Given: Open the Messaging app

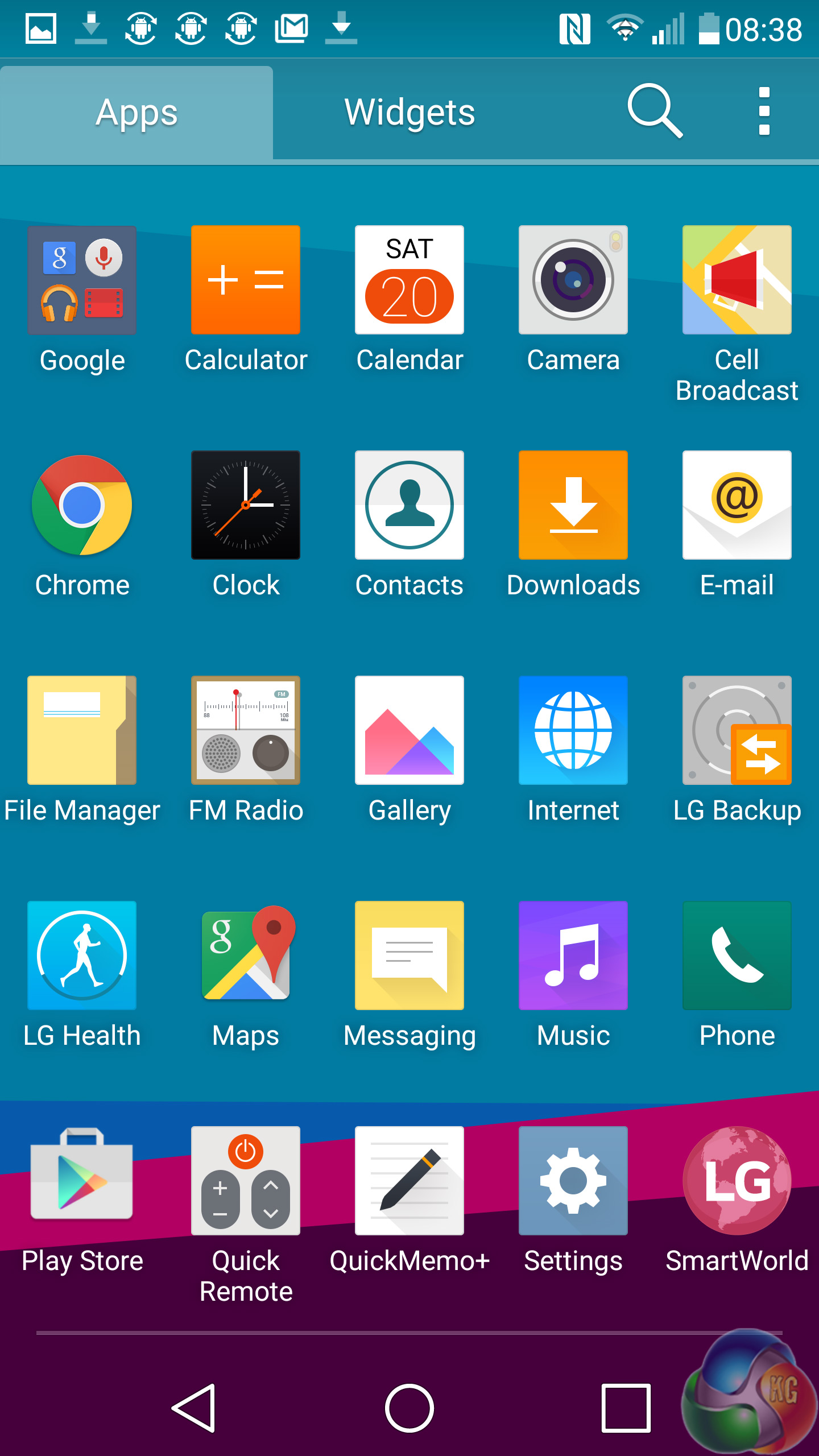Looking at the screenshot, I should [x=409, y=955].
